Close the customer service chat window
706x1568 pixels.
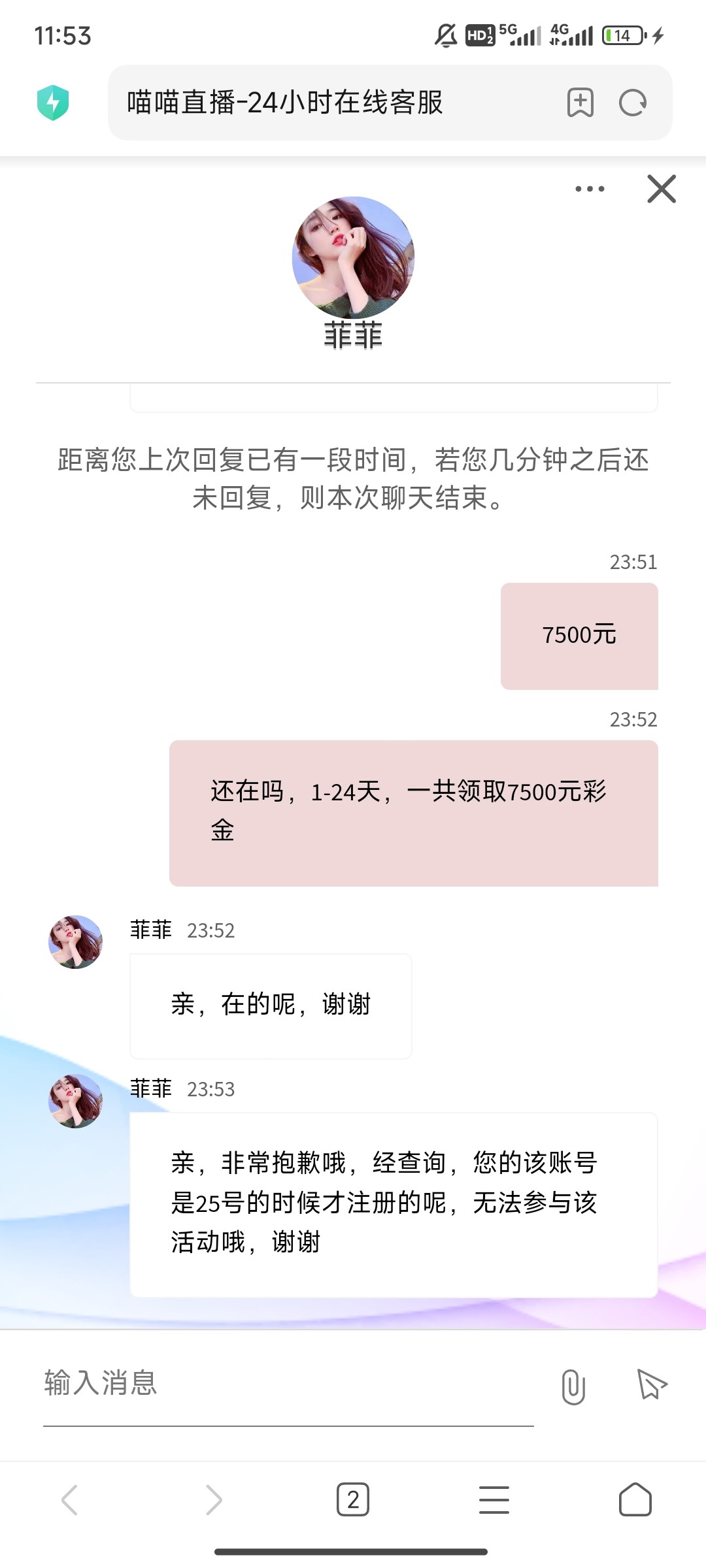click(661, 189)
